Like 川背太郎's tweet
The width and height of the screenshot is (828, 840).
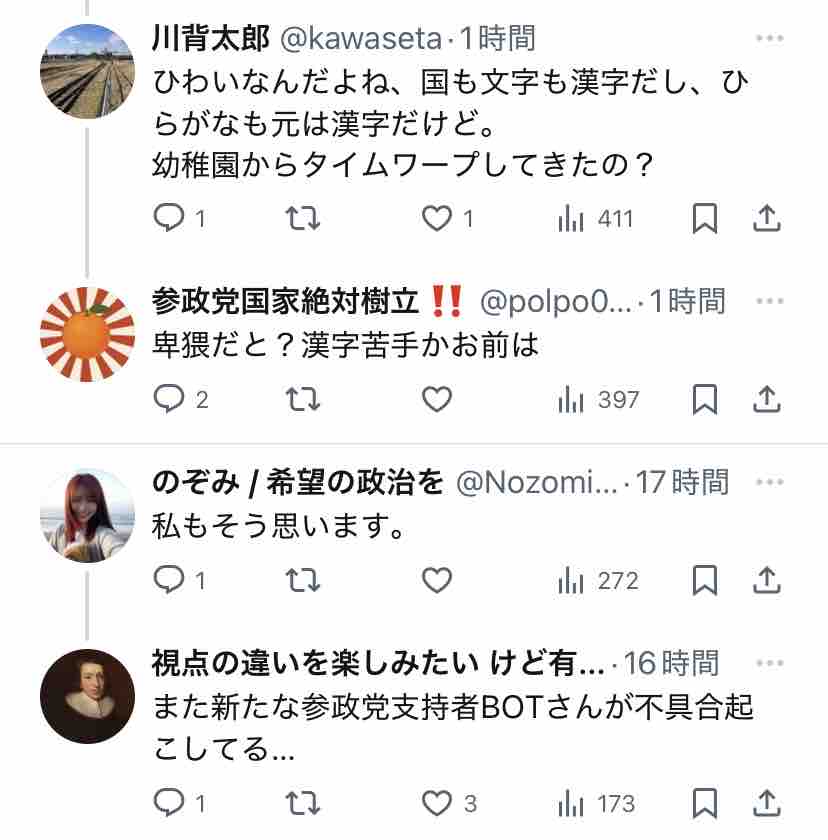437,218
